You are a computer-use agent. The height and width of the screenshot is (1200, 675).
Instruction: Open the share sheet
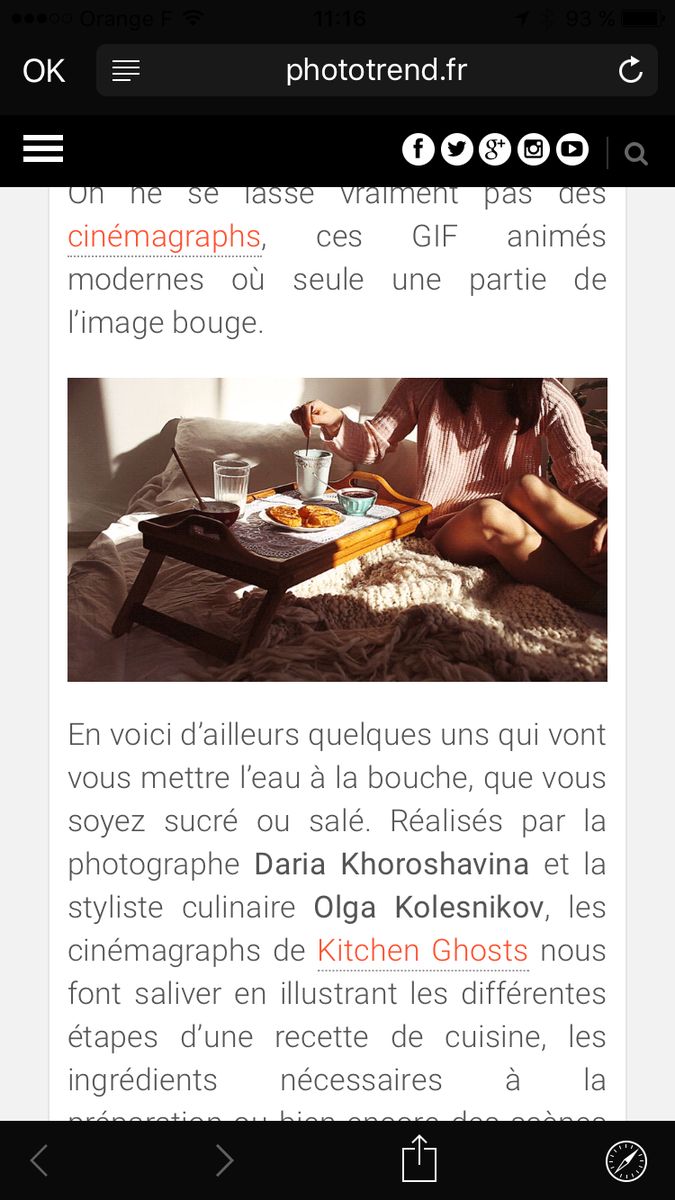tap(420, 1159)
